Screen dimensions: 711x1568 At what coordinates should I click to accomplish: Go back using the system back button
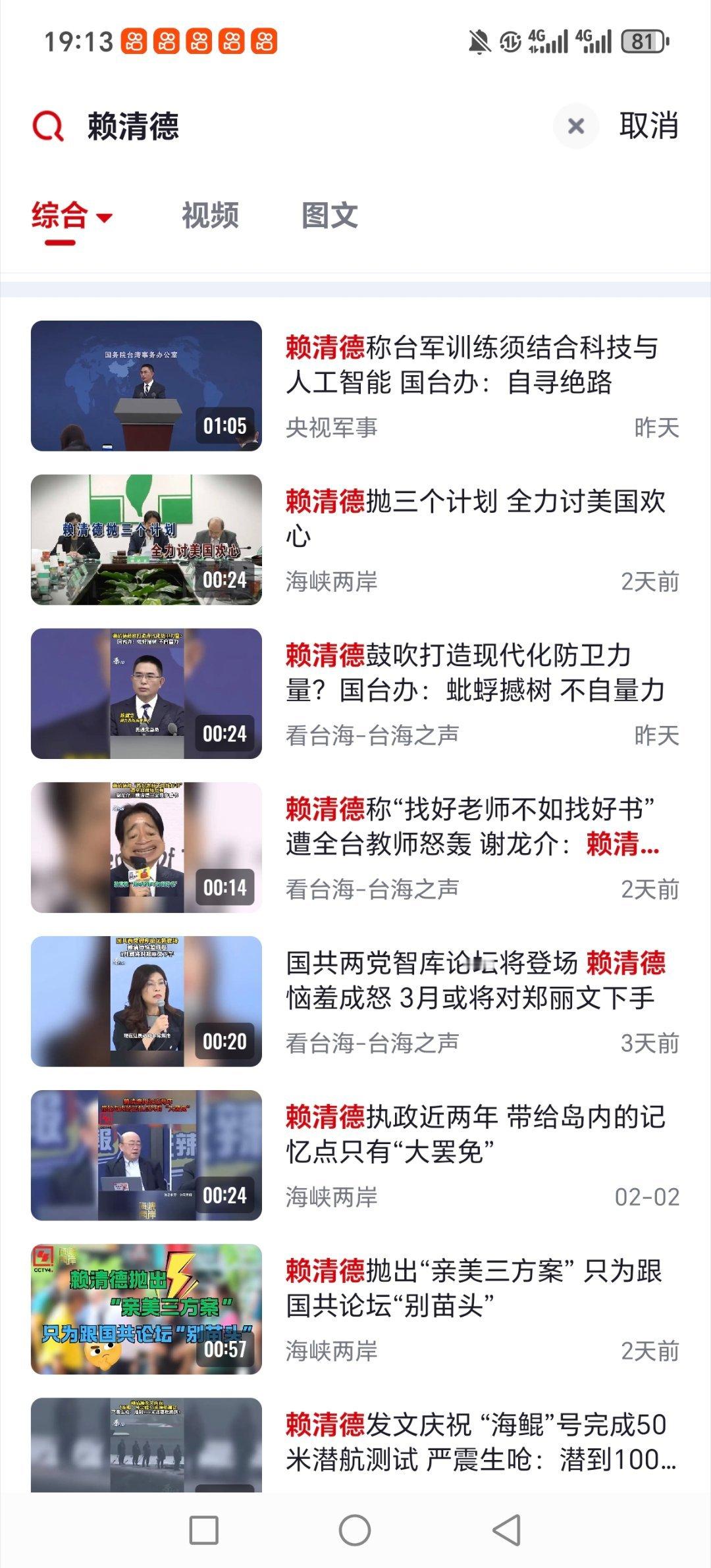click(x=506, y=1530)
